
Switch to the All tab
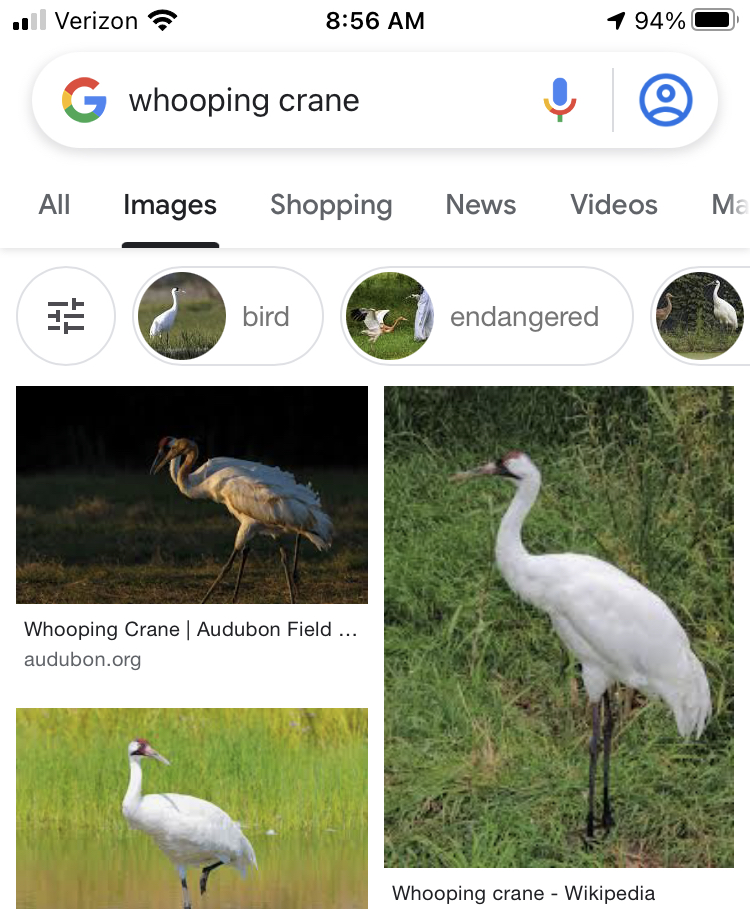54,205
